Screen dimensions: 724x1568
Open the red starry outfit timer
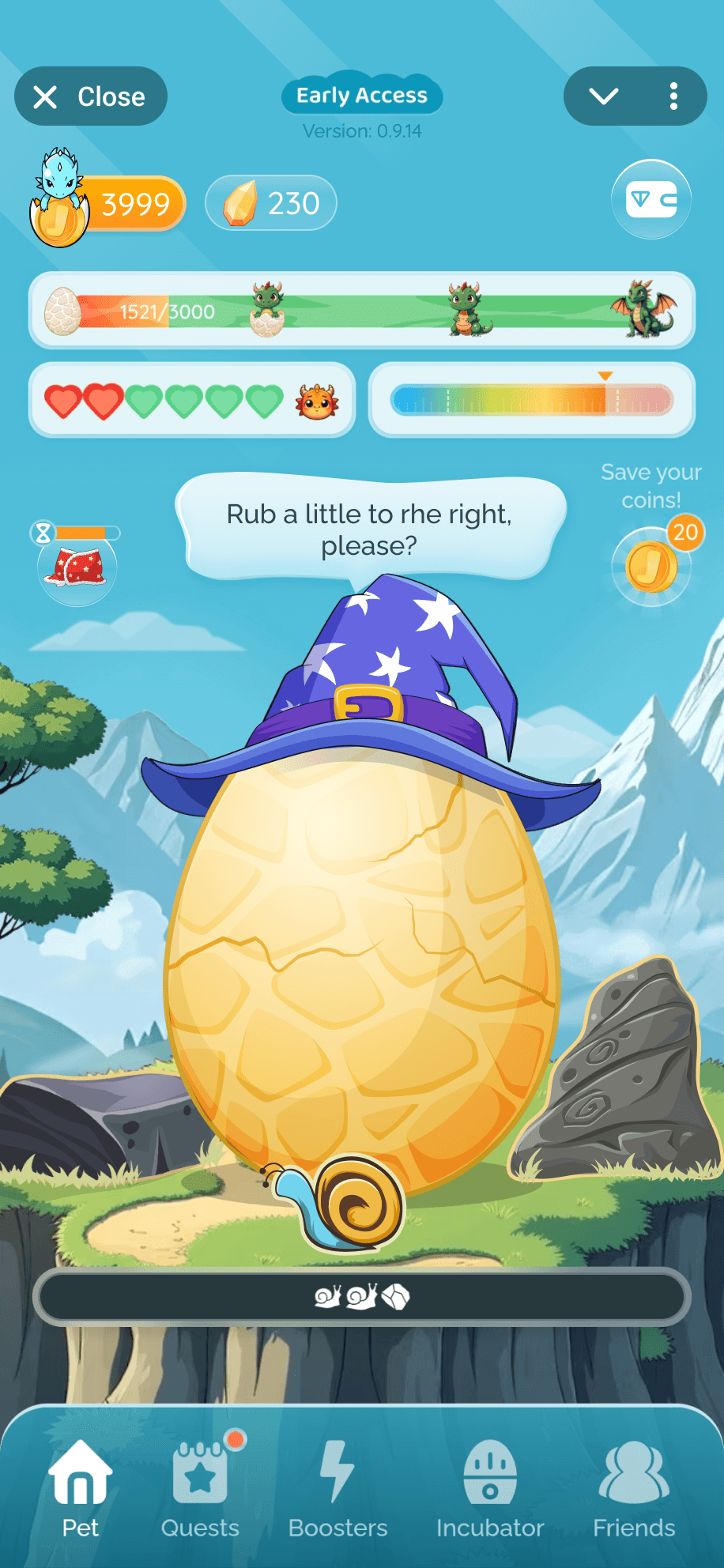[x=77, y=567]
